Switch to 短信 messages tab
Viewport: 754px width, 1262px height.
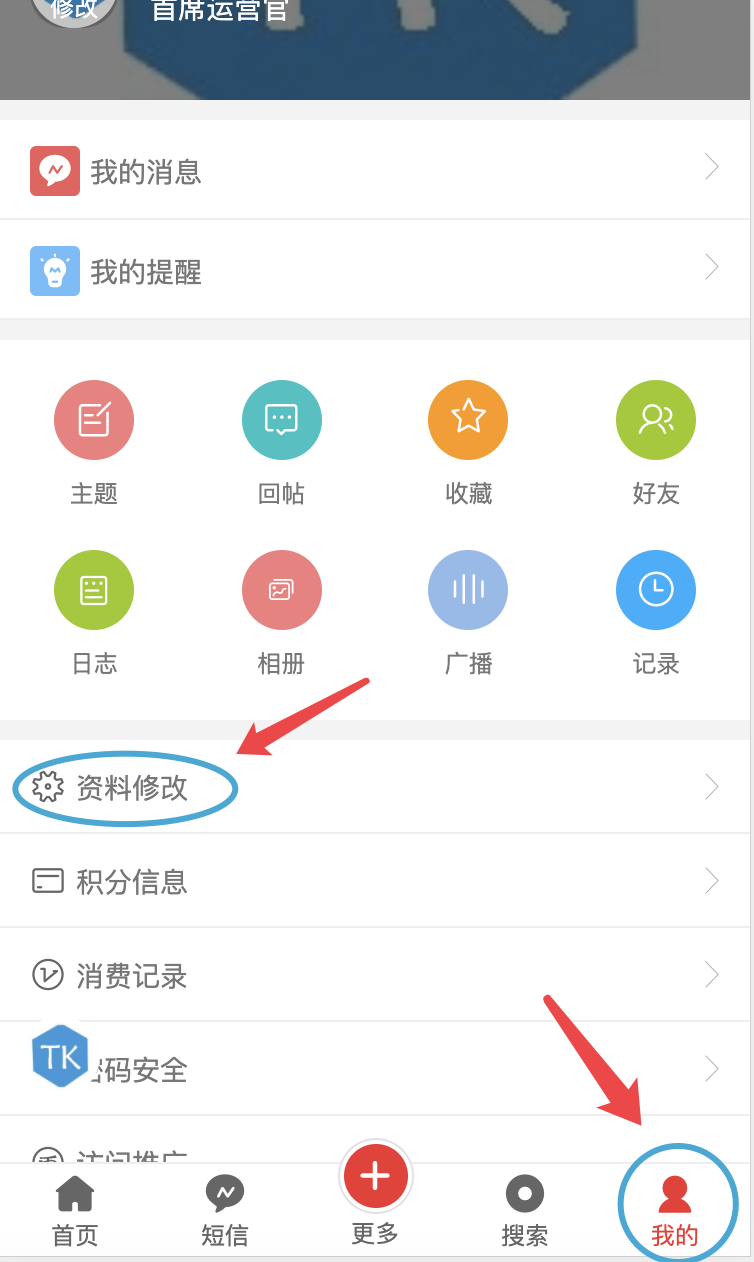click(x=225, y=1210)
